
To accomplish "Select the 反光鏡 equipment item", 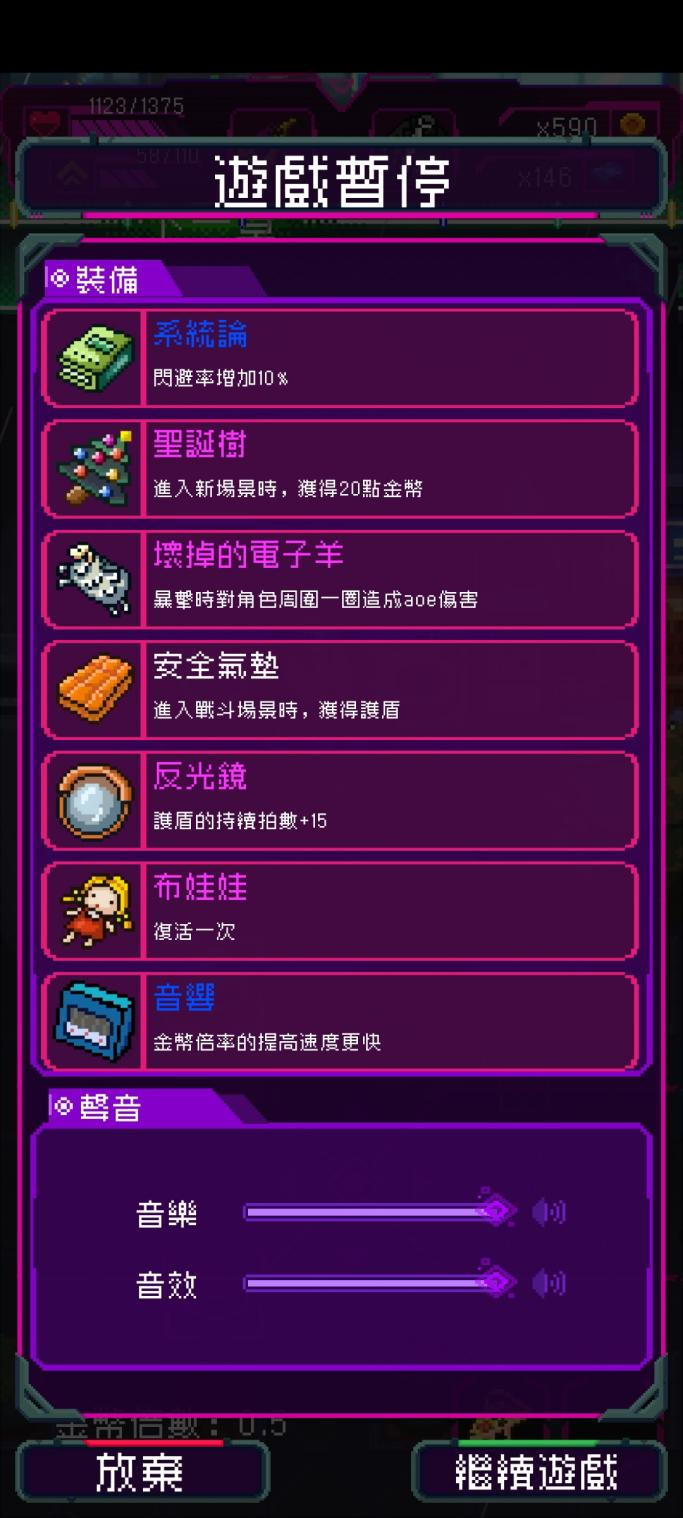I will pos(340,800).
